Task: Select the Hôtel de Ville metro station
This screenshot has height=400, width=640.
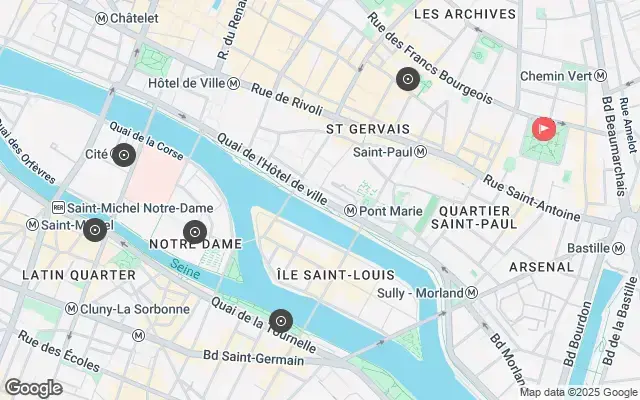Action: (234, 84)
